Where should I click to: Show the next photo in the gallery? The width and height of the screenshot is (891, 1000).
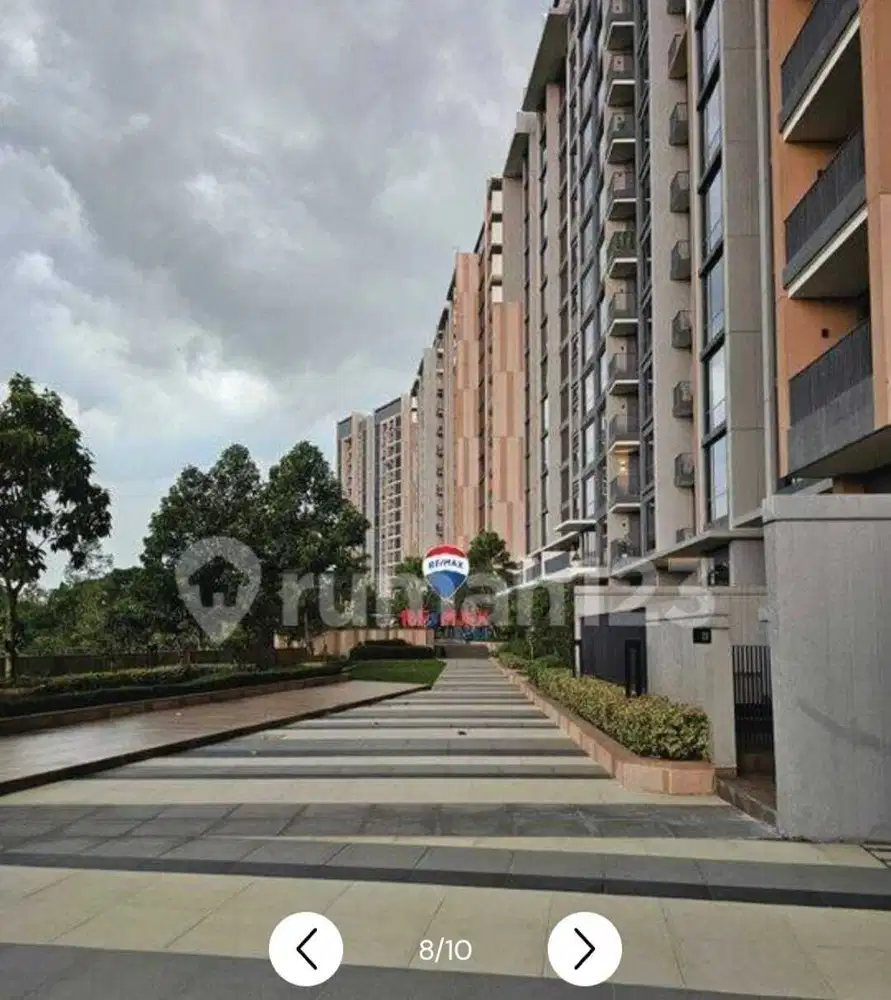tap(584, 949)
